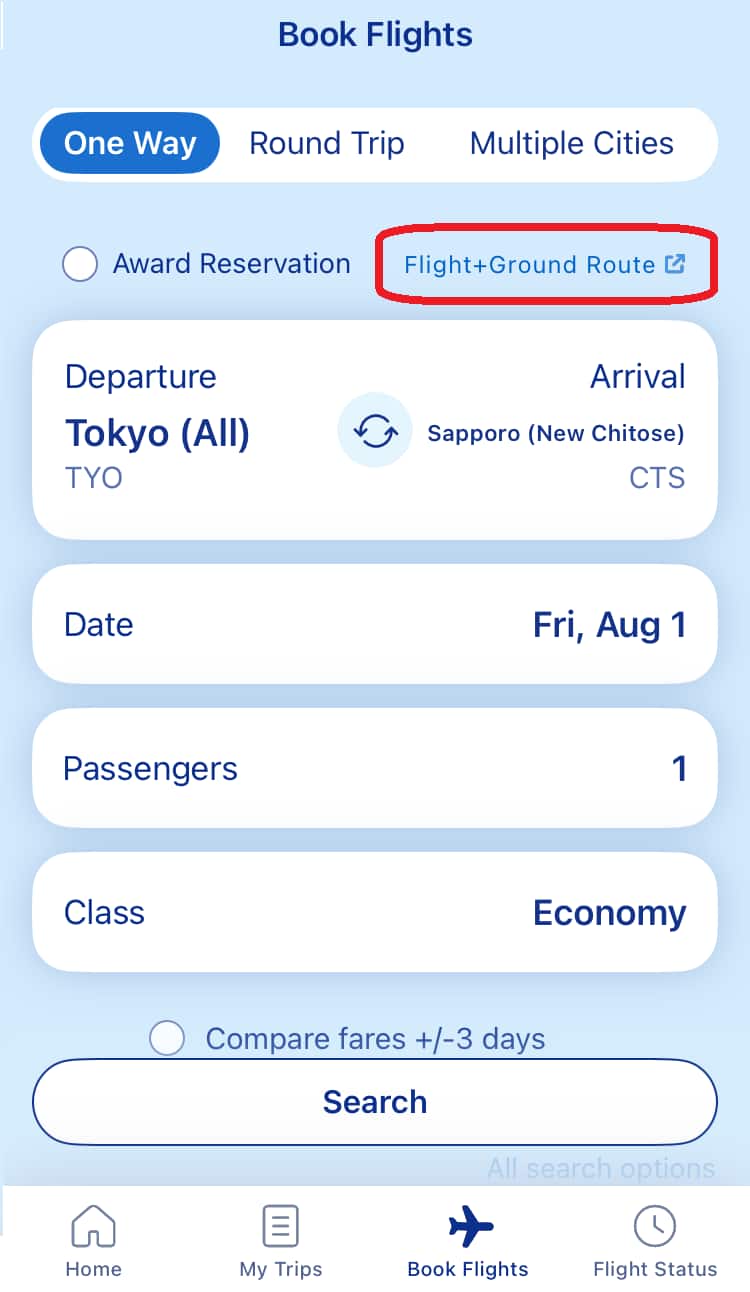Select the One Way trip type
This screenshot has width=750, height=1292.
[x=129, y=143]
